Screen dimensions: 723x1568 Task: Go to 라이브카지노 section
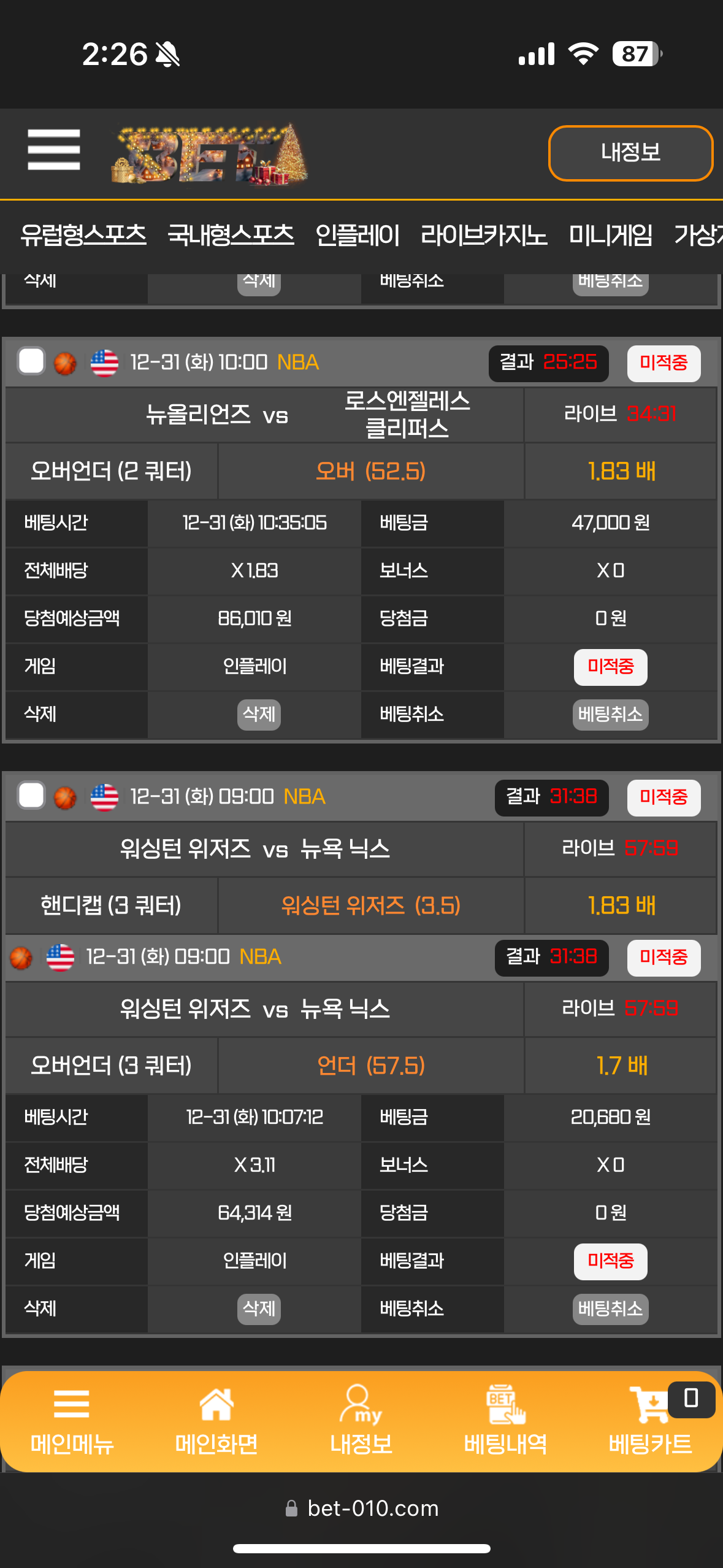(x=483, y=236)
